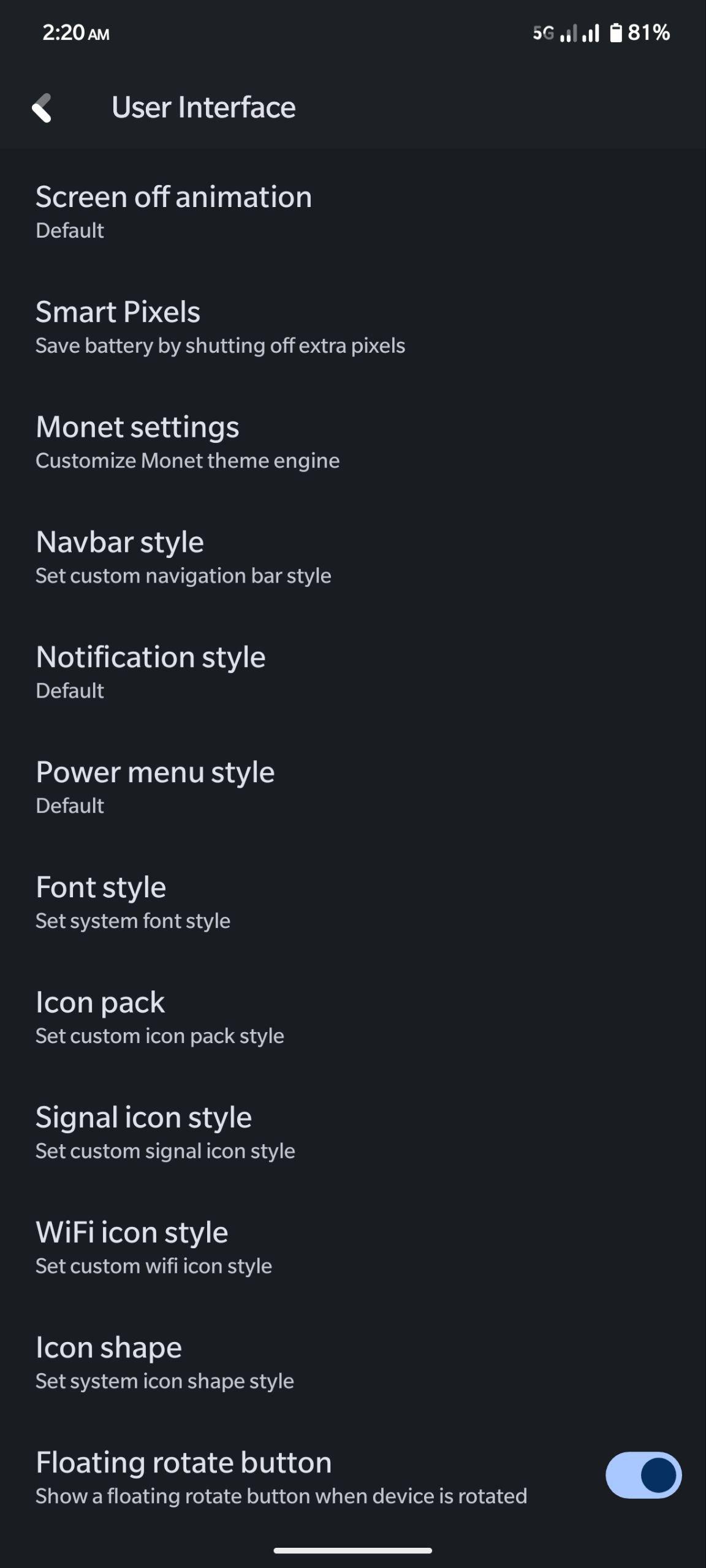
Task: Open Navbar style options
Action: click(x=353, y=557)
